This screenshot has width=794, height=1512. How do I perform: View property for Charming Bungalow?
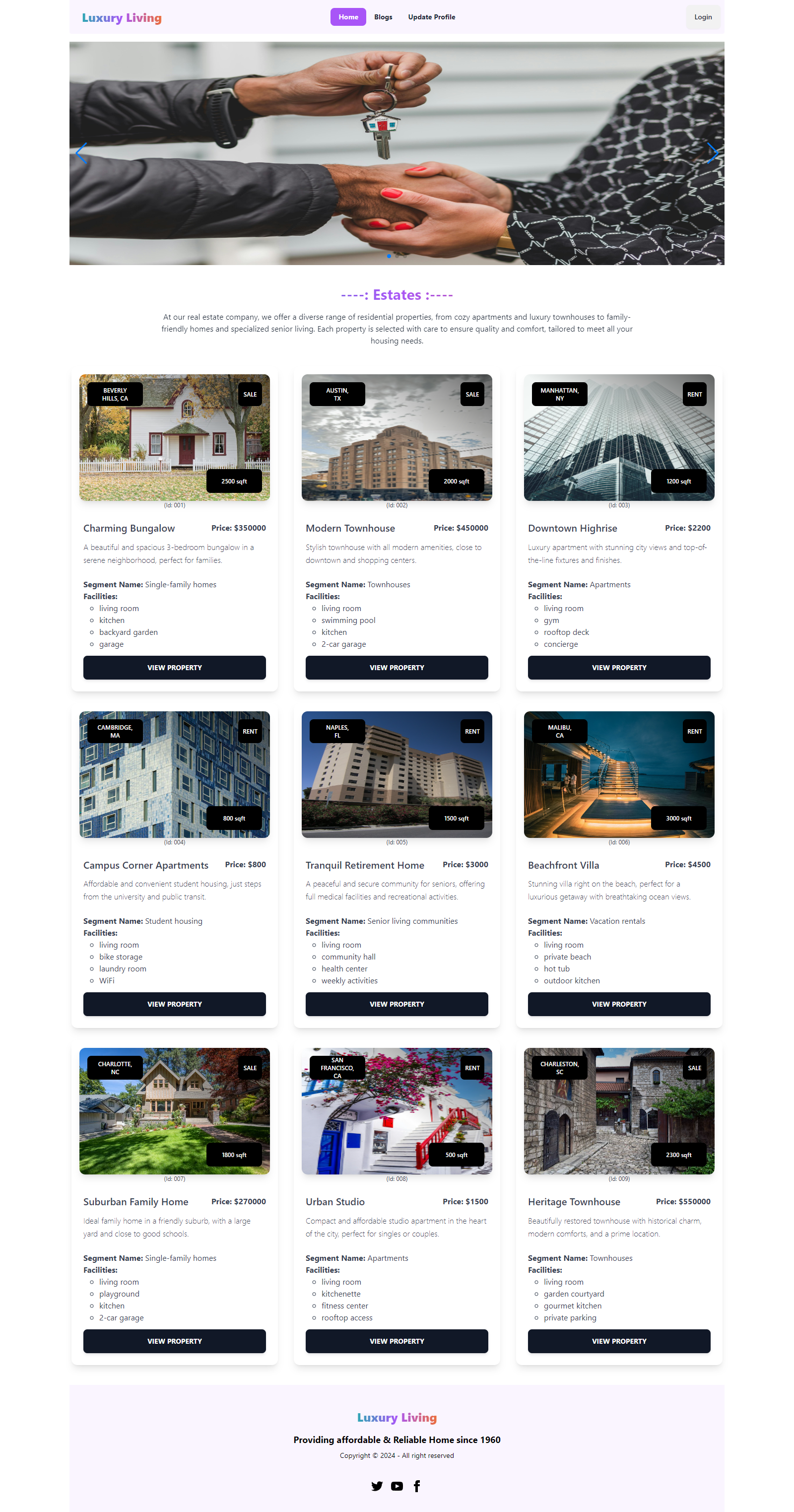click(174, 667)
